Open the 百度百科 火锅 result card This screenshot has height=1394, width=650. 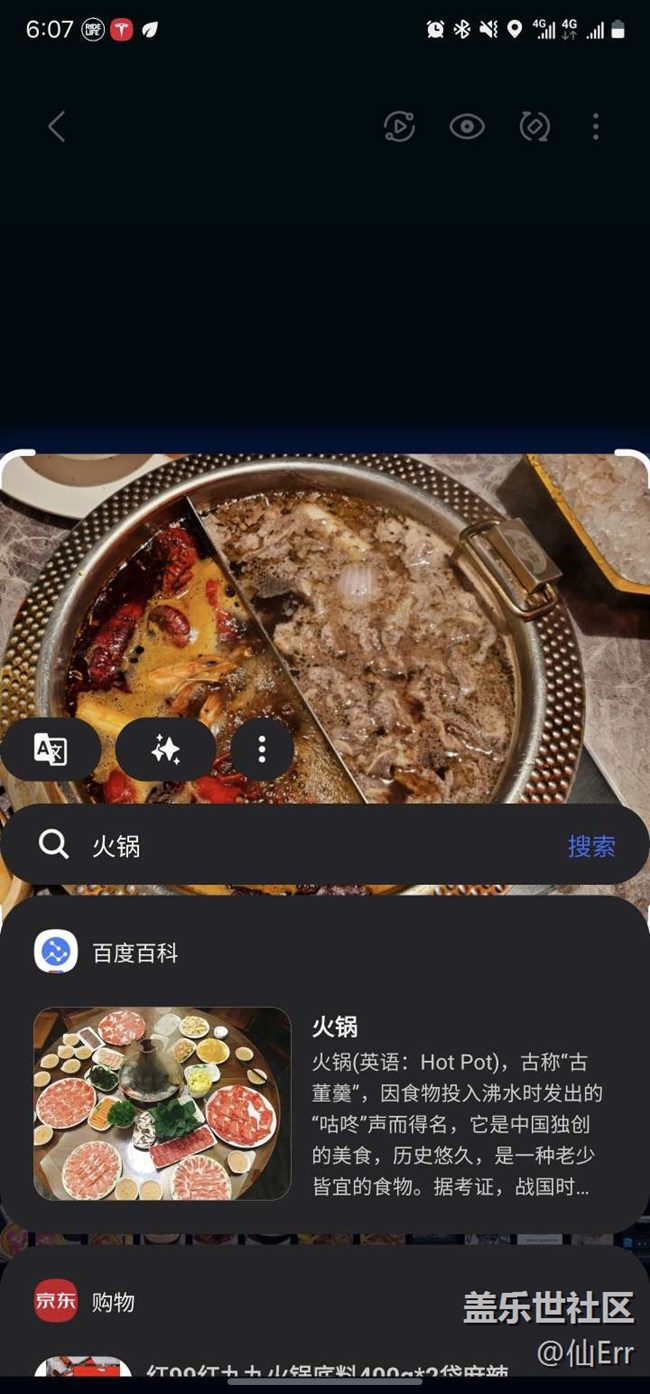click(325, 1065)
